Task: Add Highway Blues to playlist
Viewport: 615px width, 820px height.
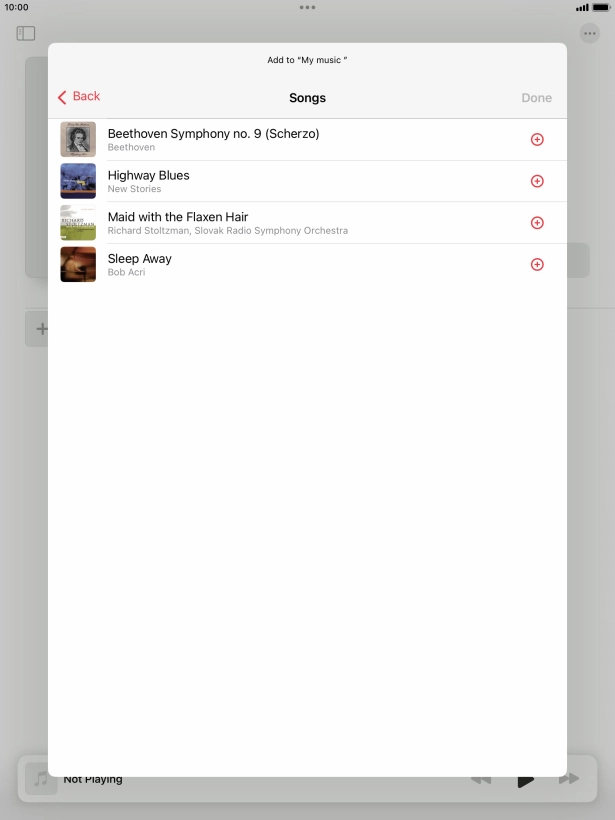Action: [537, 181]
